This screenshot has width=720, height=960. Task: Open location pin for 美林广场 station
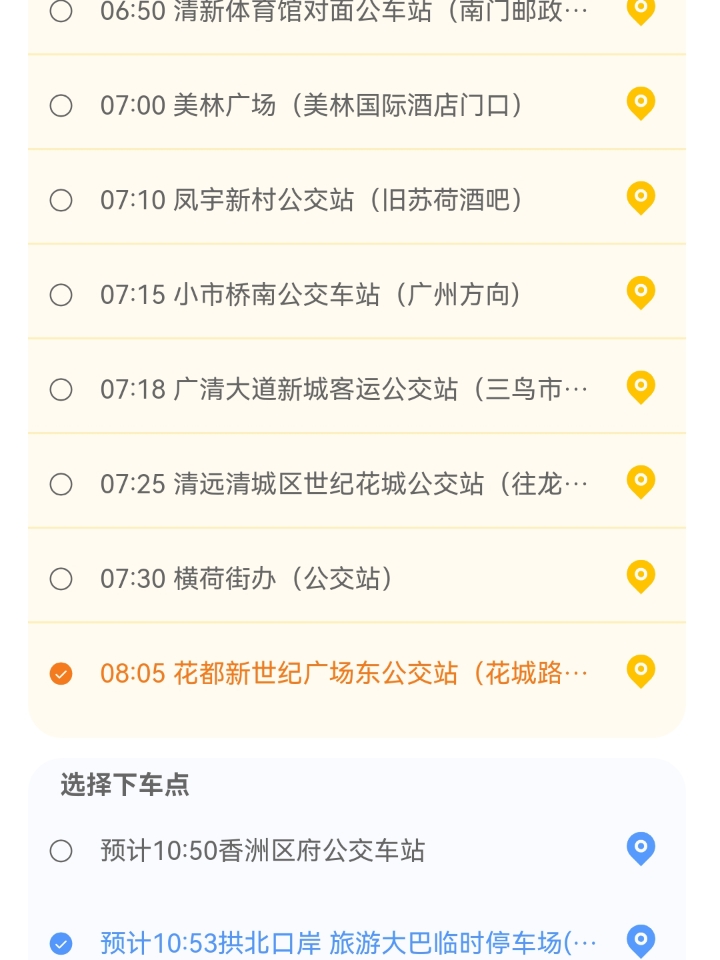click(x=640, y=103)
